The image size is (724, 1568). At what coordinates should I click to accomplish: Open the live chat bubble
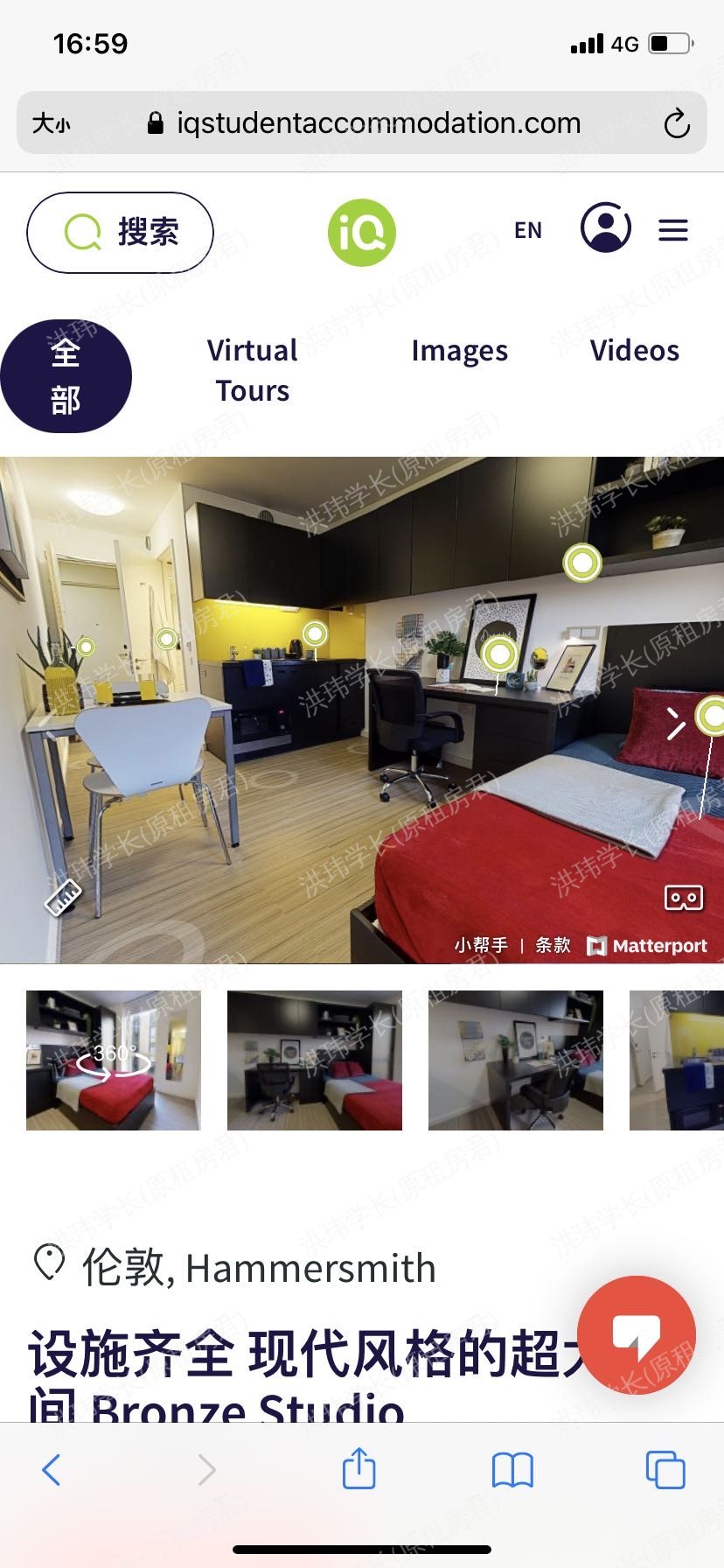click(637, 1334)
